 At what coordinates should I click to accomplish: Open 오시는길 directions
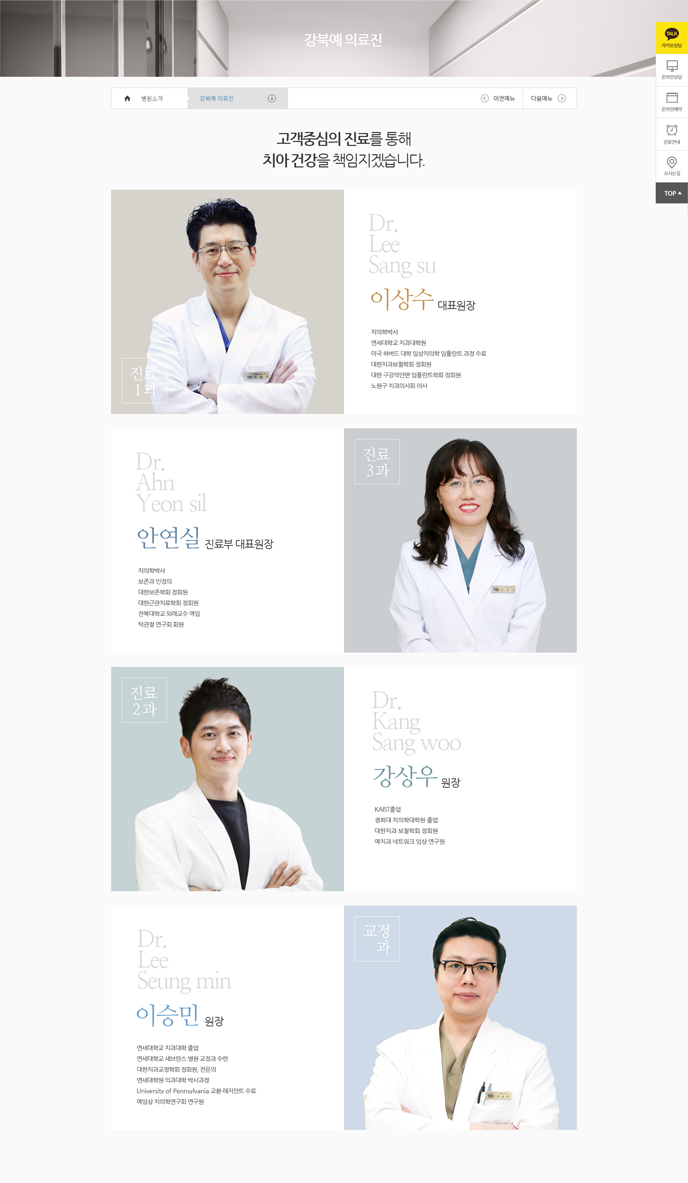tap(671, 167)
